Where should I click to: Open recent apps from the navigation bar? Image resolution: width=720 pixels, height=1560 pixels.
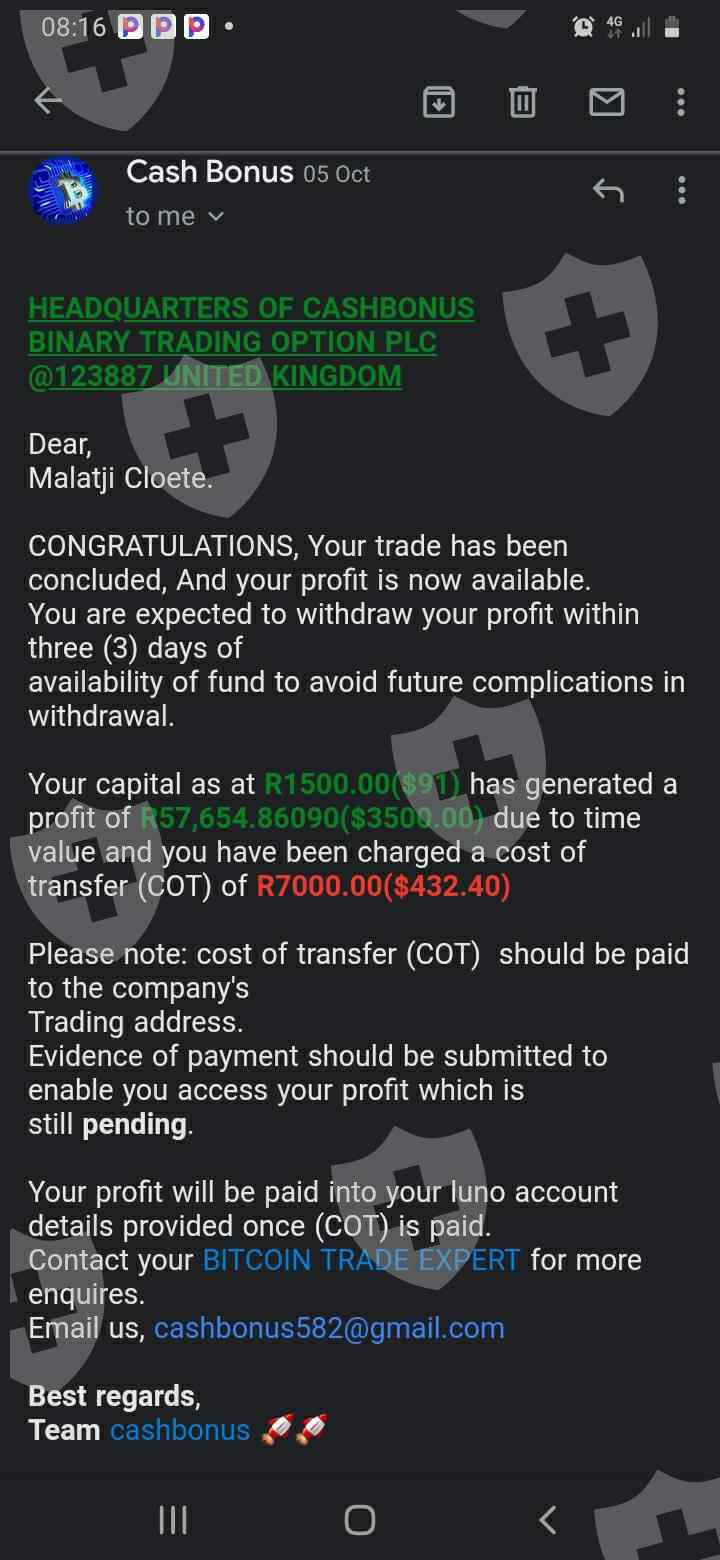pos(173,1520)
